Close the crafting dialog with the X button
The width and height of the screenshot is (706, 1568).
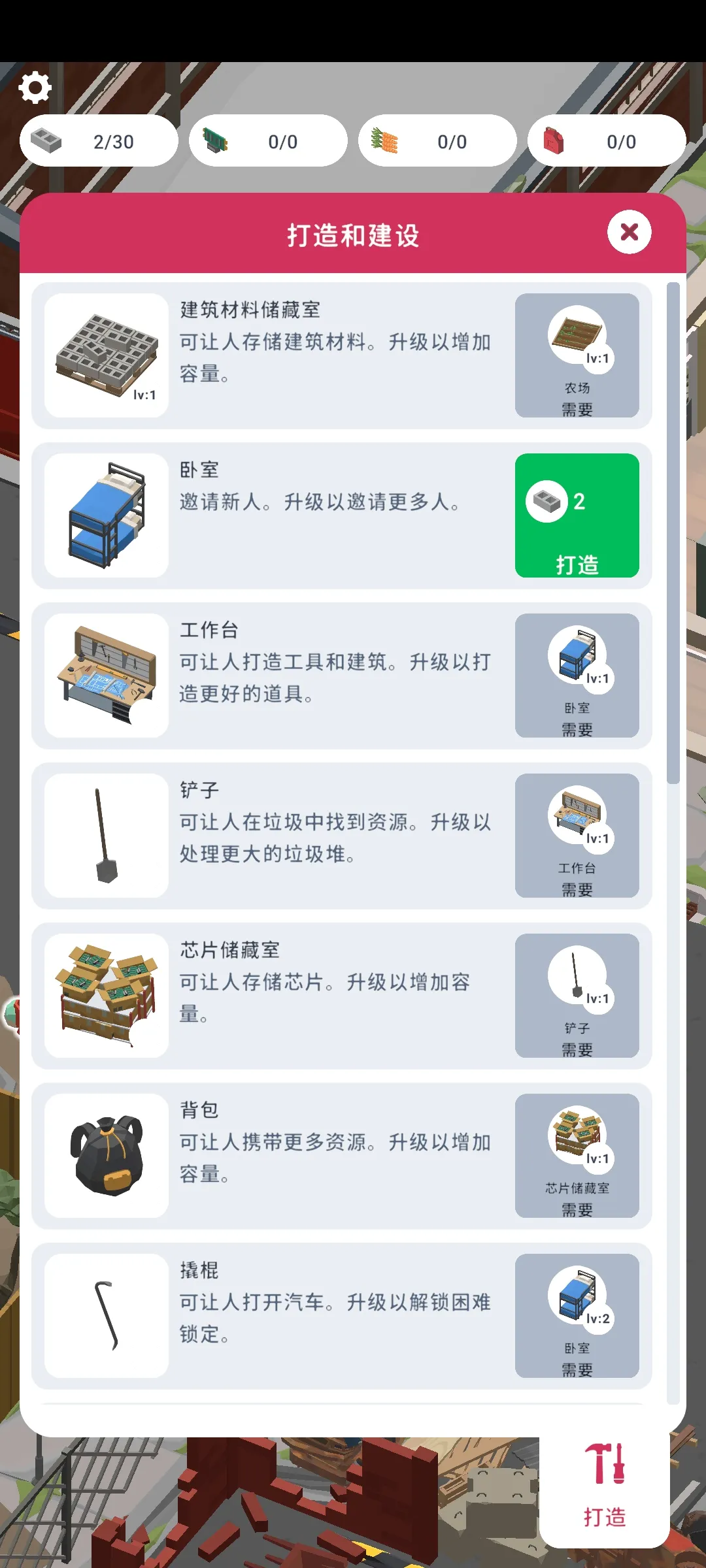tap(629, 231)
